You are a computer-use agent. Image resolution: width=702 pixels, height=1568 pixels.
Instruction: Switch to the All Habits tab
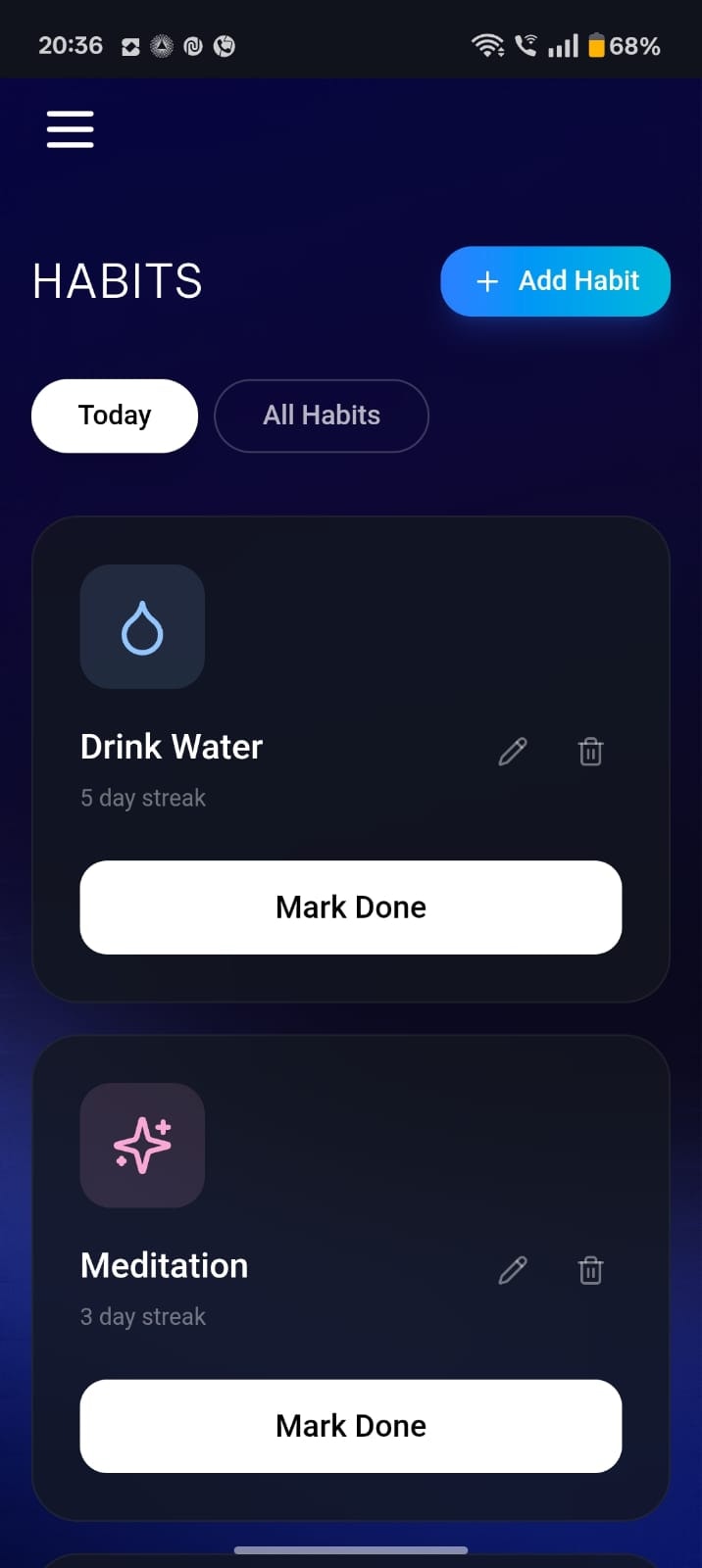(x=322, y=416)
